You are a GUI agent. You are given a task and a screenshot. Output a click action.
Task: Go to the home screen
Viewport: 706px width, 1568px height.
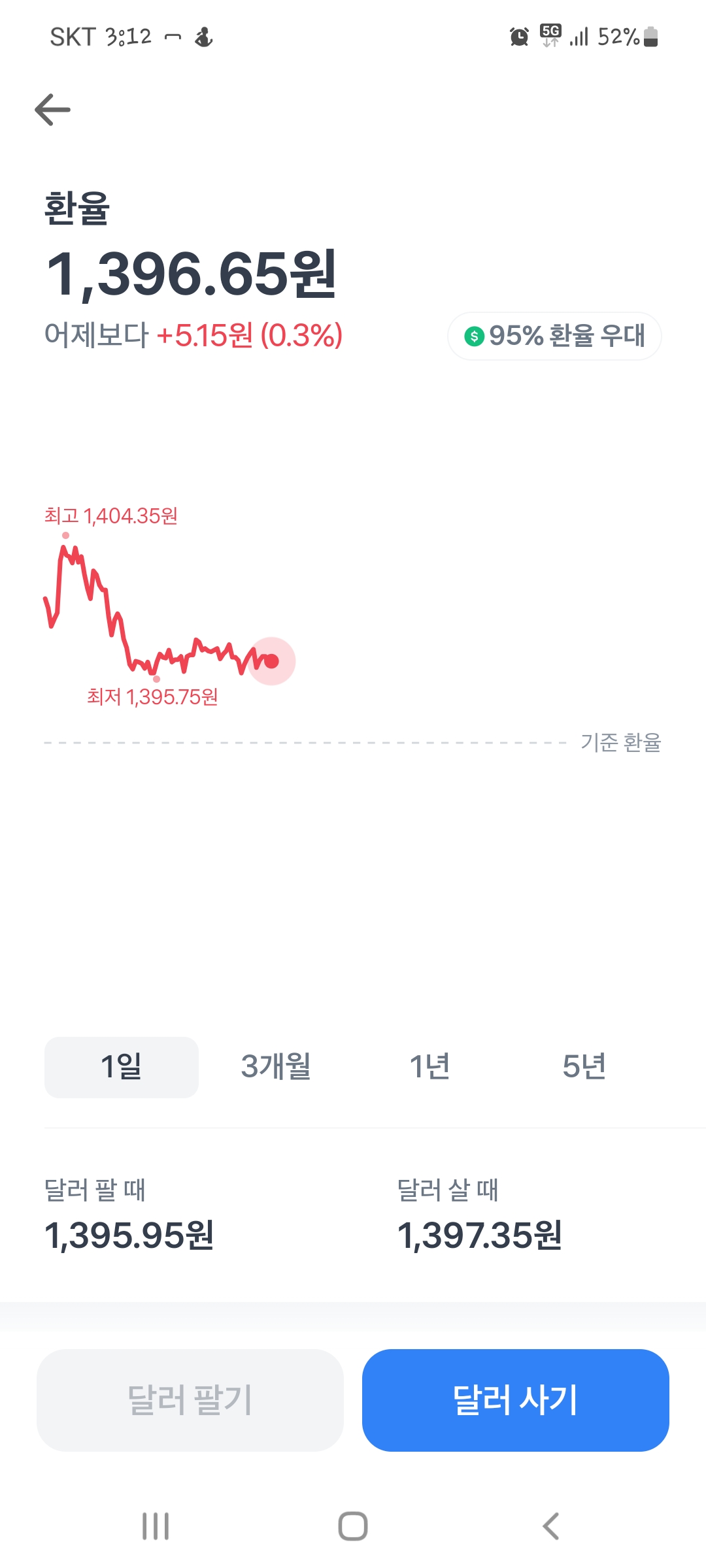coord(353,1526)
